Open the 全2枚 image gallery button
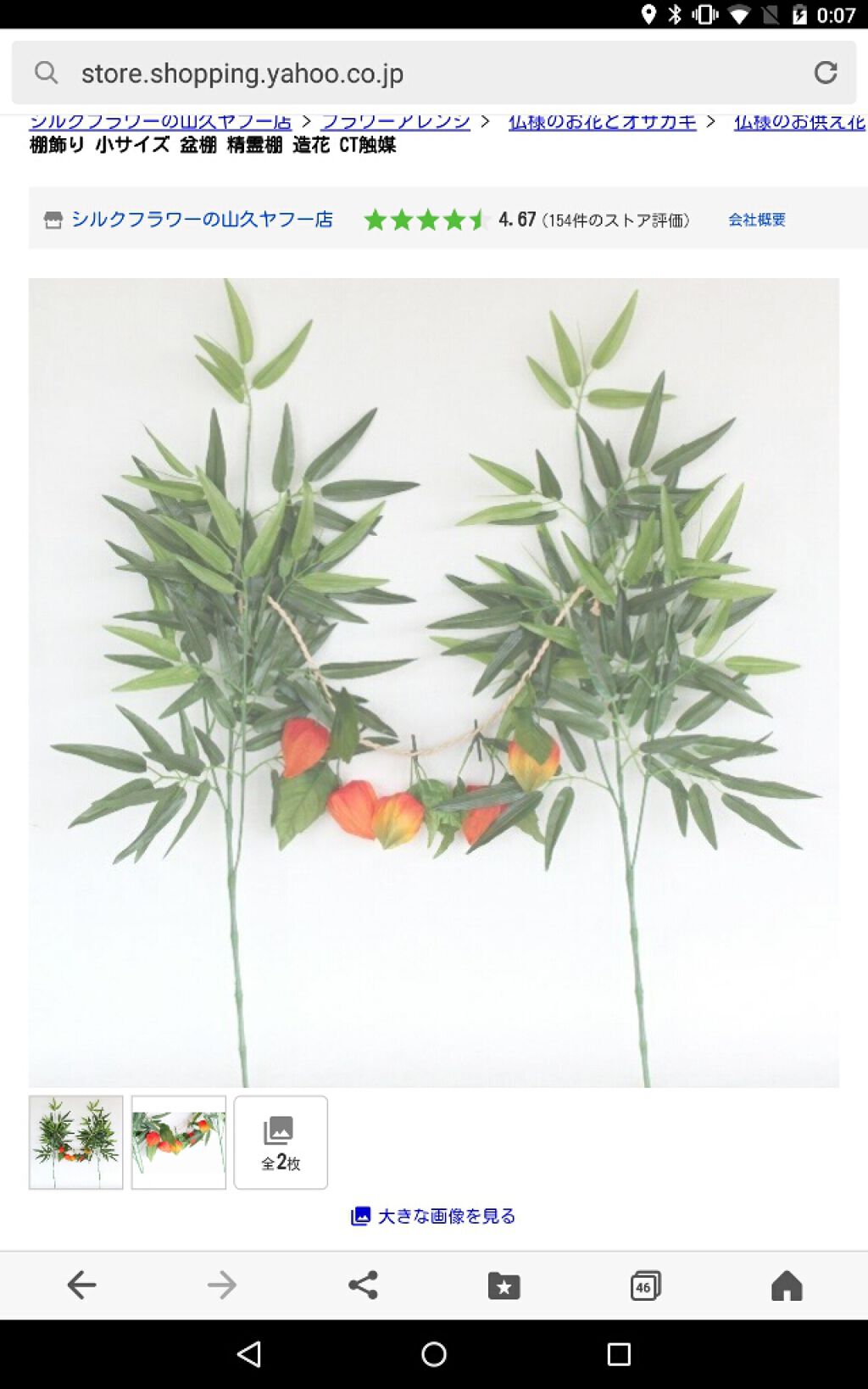This screenshot has width=868, height=1389. click(x=281, y=1141)
